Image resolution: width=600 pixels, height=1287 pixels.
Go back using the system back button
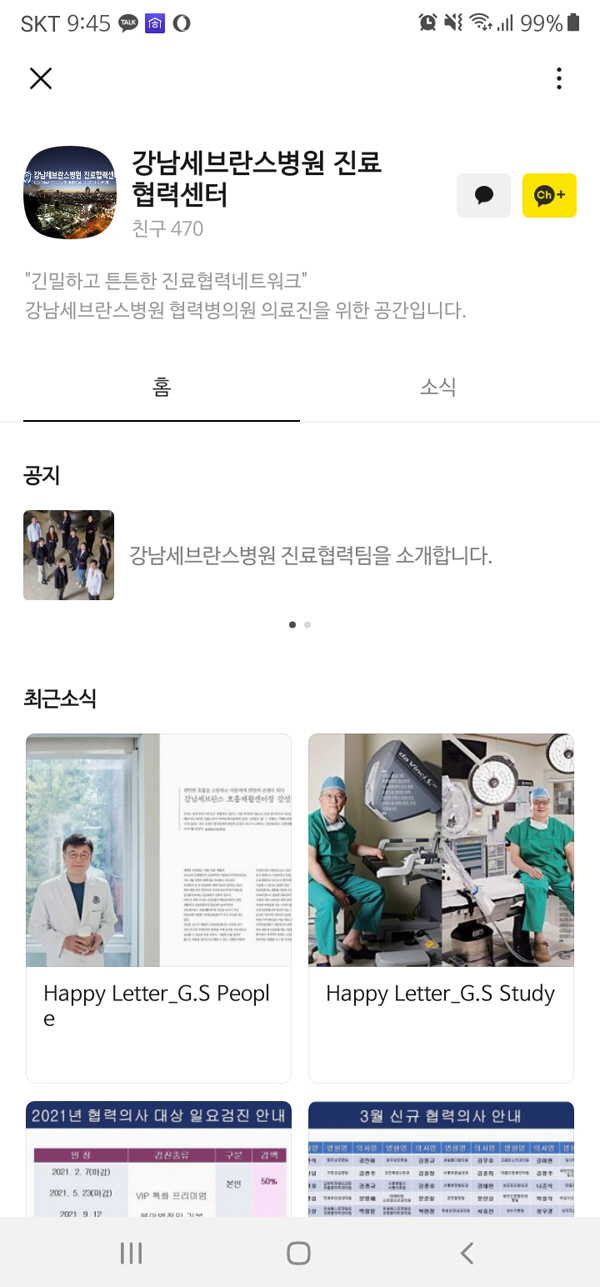click(466, 1252)
